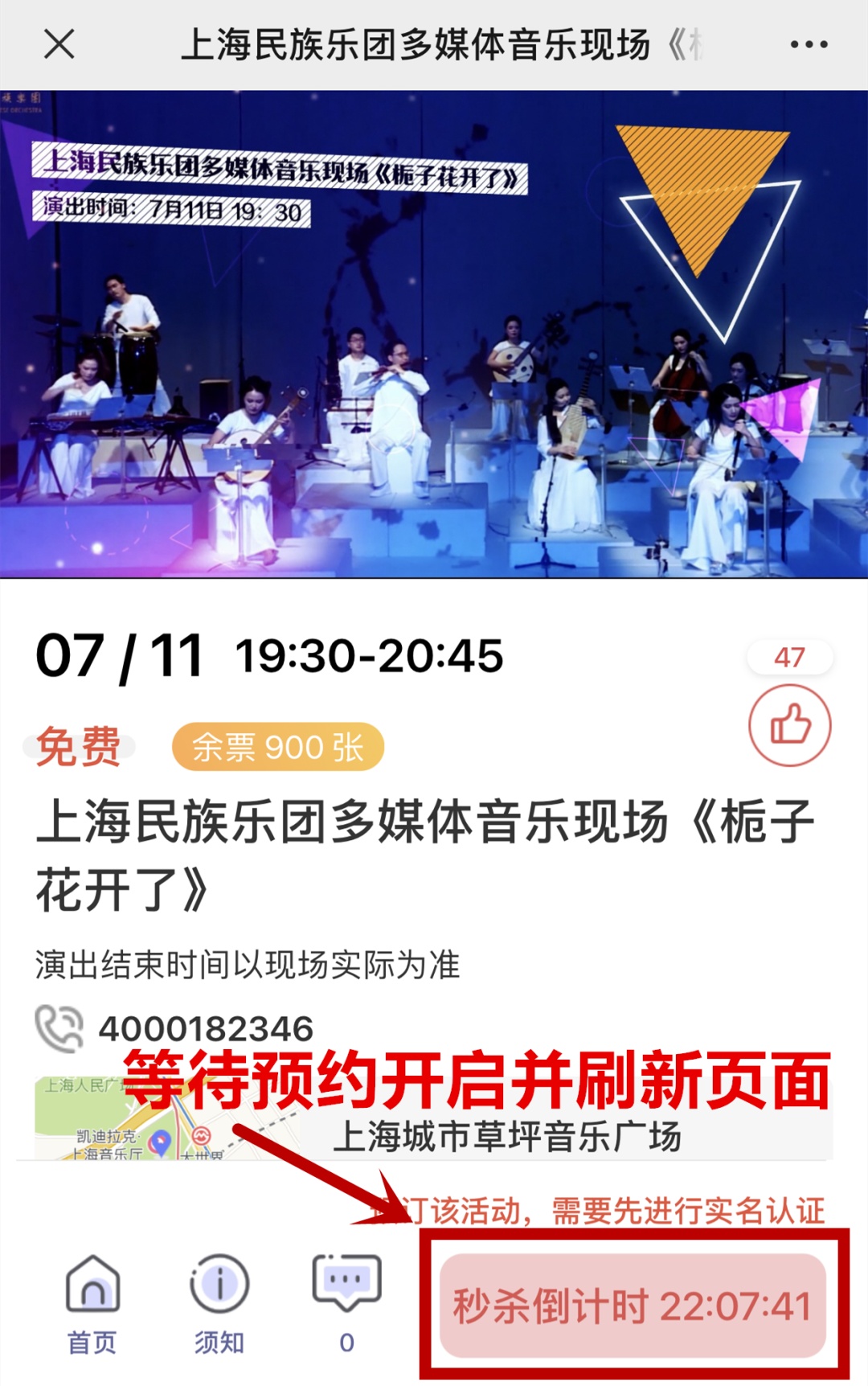Tap the 秒杀倒计时 booking button
The height and width of the screenshot is (1386, 868).
[x=633, y=1306]
